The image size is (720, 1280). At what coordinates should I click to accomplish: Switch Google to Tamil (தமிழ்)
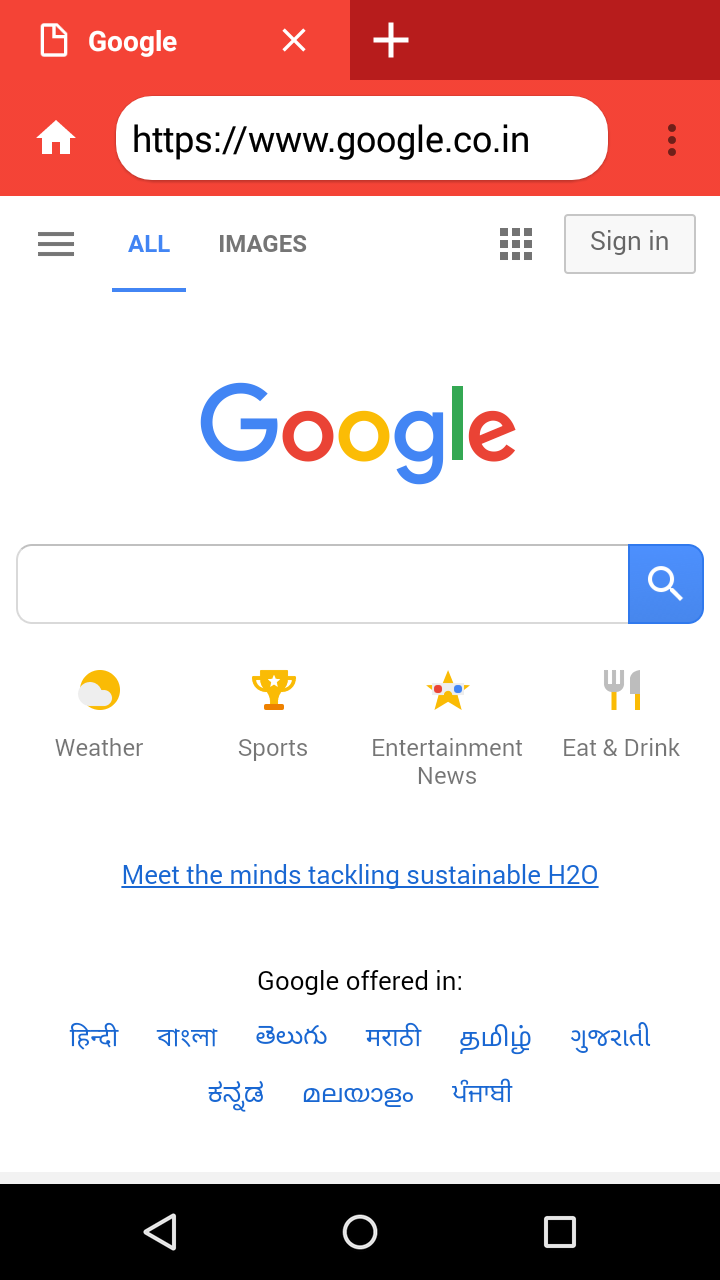click(x=495, y=1038)
